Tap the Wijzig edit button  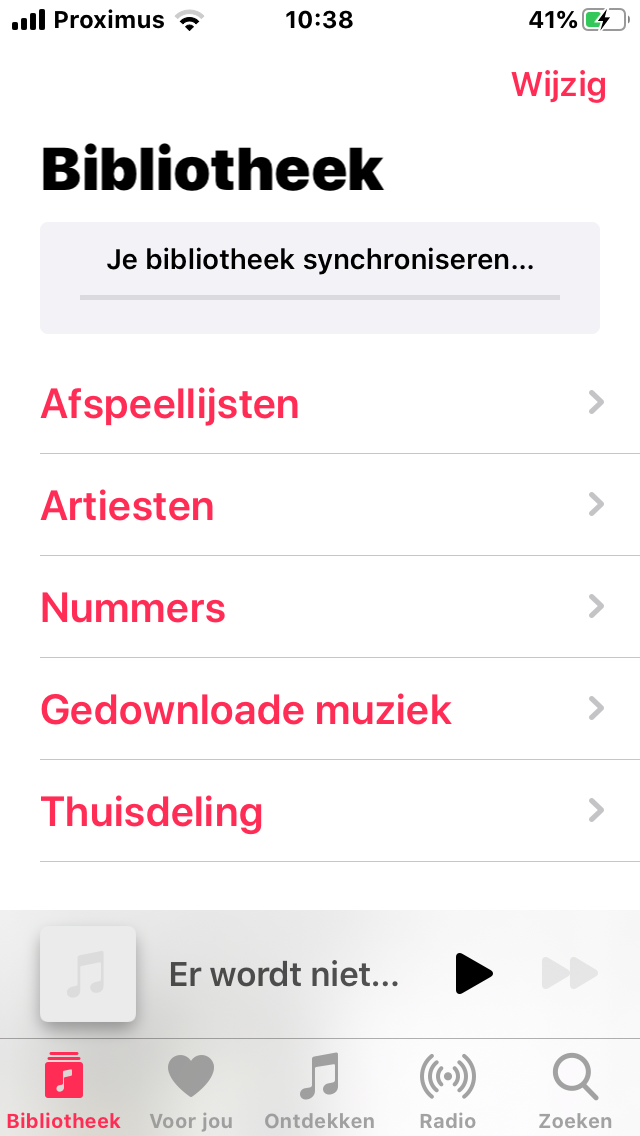point(558,85)
